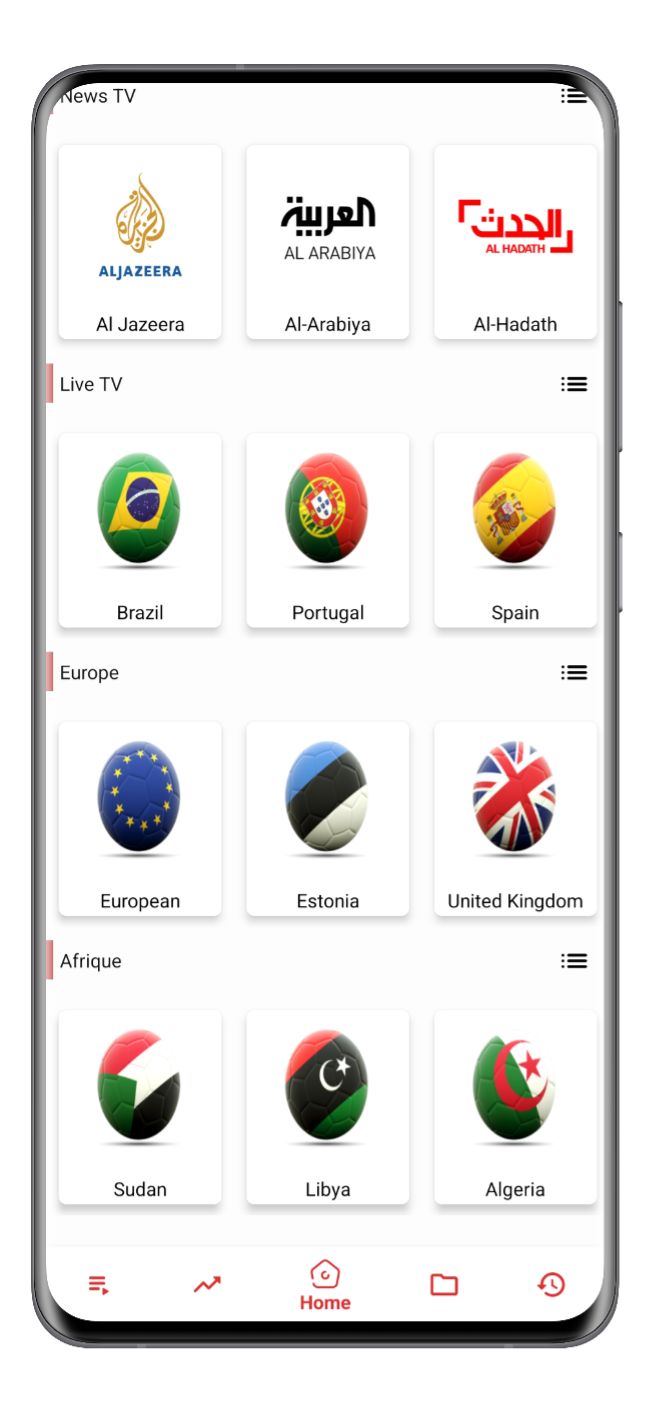View the full Afrique list
This screenshot has width=652, height=1412.
tap(574, 961)
